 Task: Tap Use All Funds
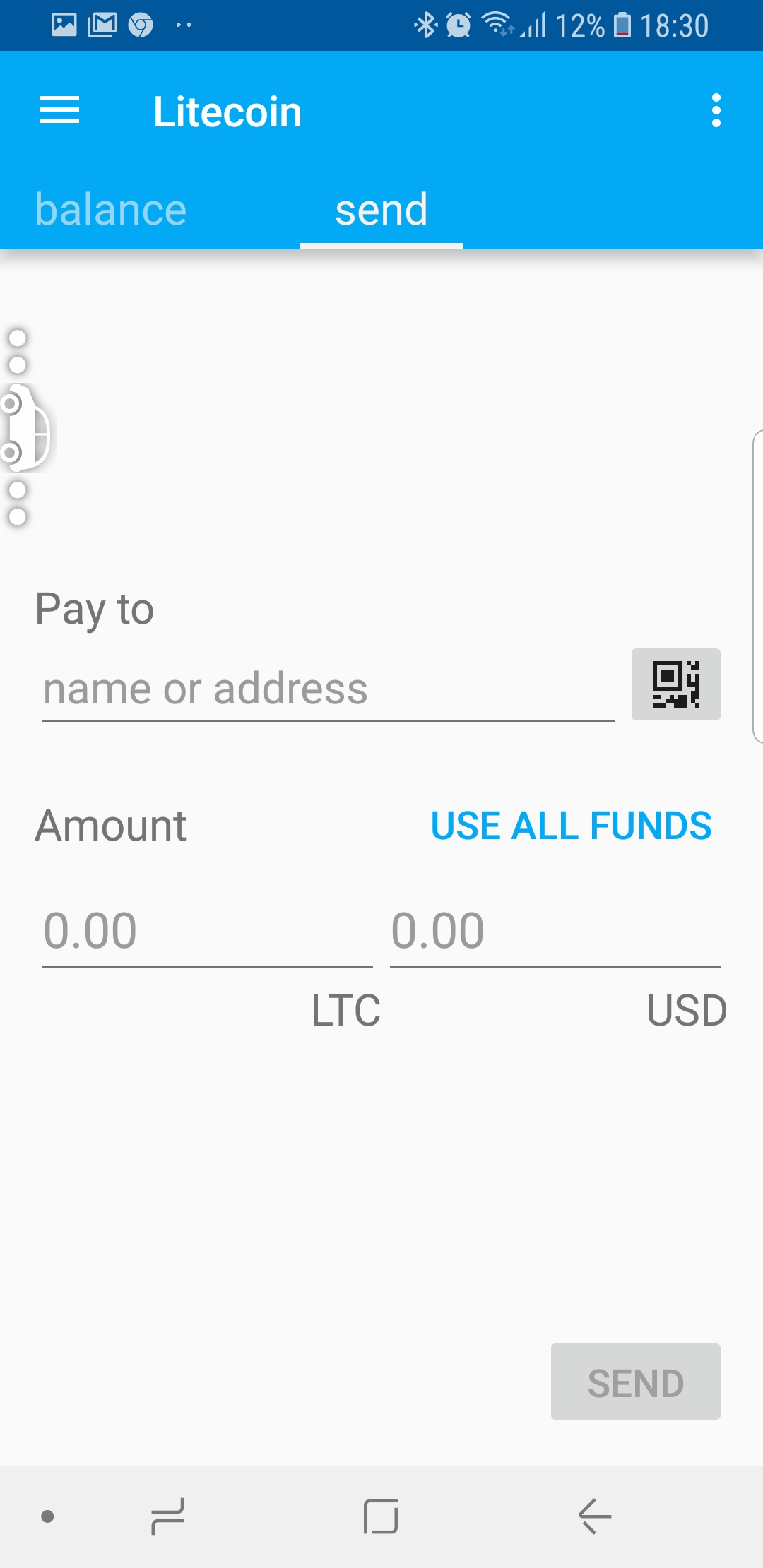point(571,826)
